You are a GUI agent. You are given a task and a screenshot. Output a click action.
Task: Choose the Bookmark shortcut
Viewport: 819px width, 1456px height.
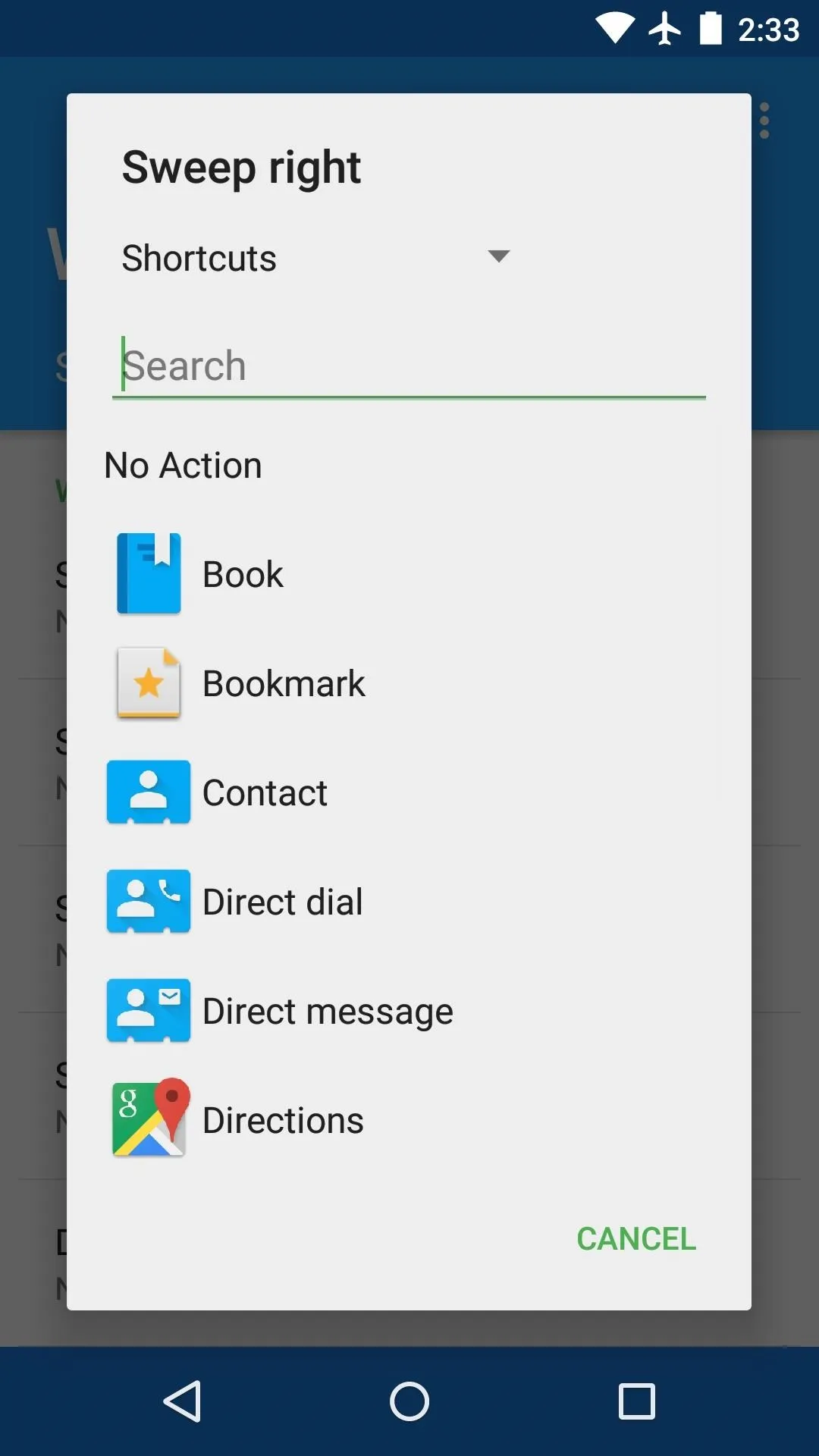(x=409, y=683)
